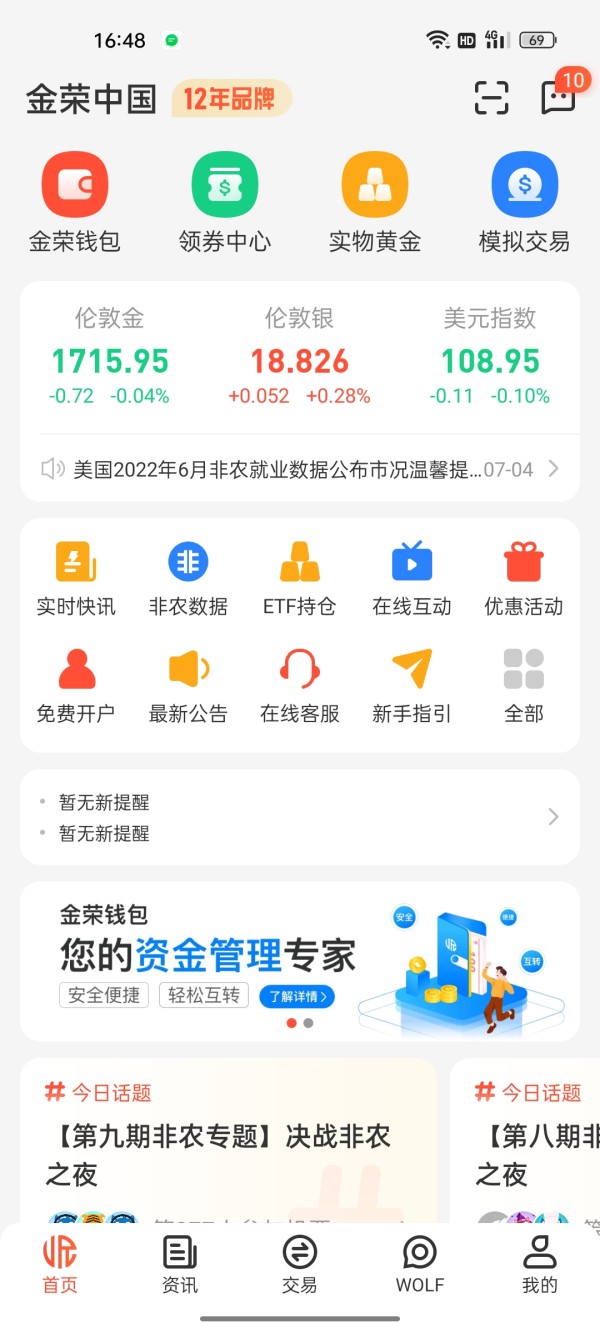Open 实物黄金 section

pyautogui.click(x=375, y=203)
